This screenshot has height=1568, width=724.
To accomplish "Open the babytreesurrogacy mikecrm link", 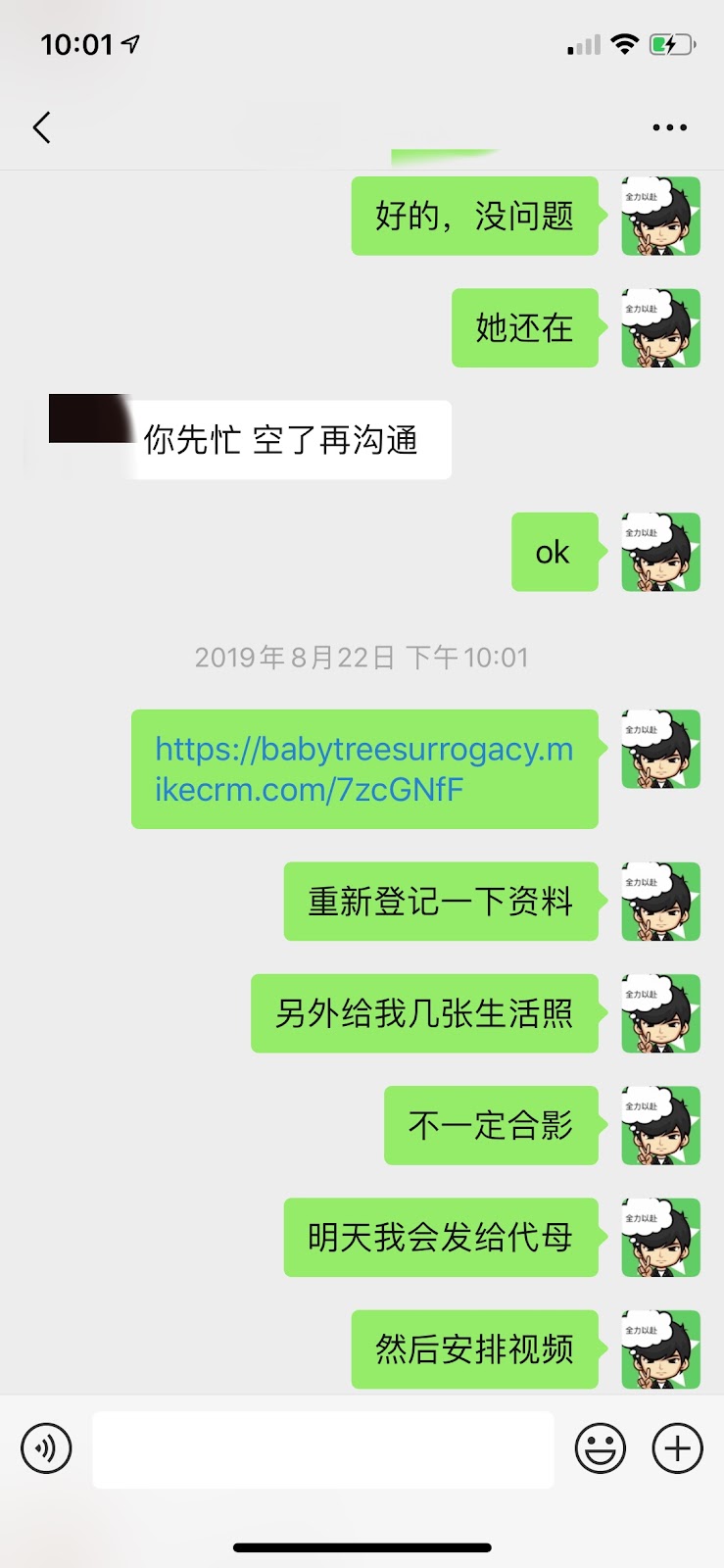I will pos(363,769).
